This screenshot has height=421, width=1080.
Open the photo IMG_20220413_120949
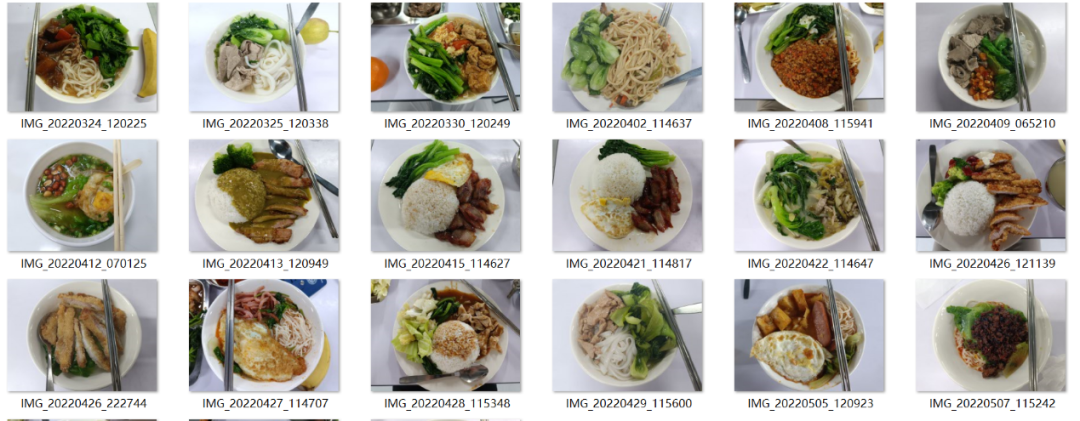(x=264, y=195)
